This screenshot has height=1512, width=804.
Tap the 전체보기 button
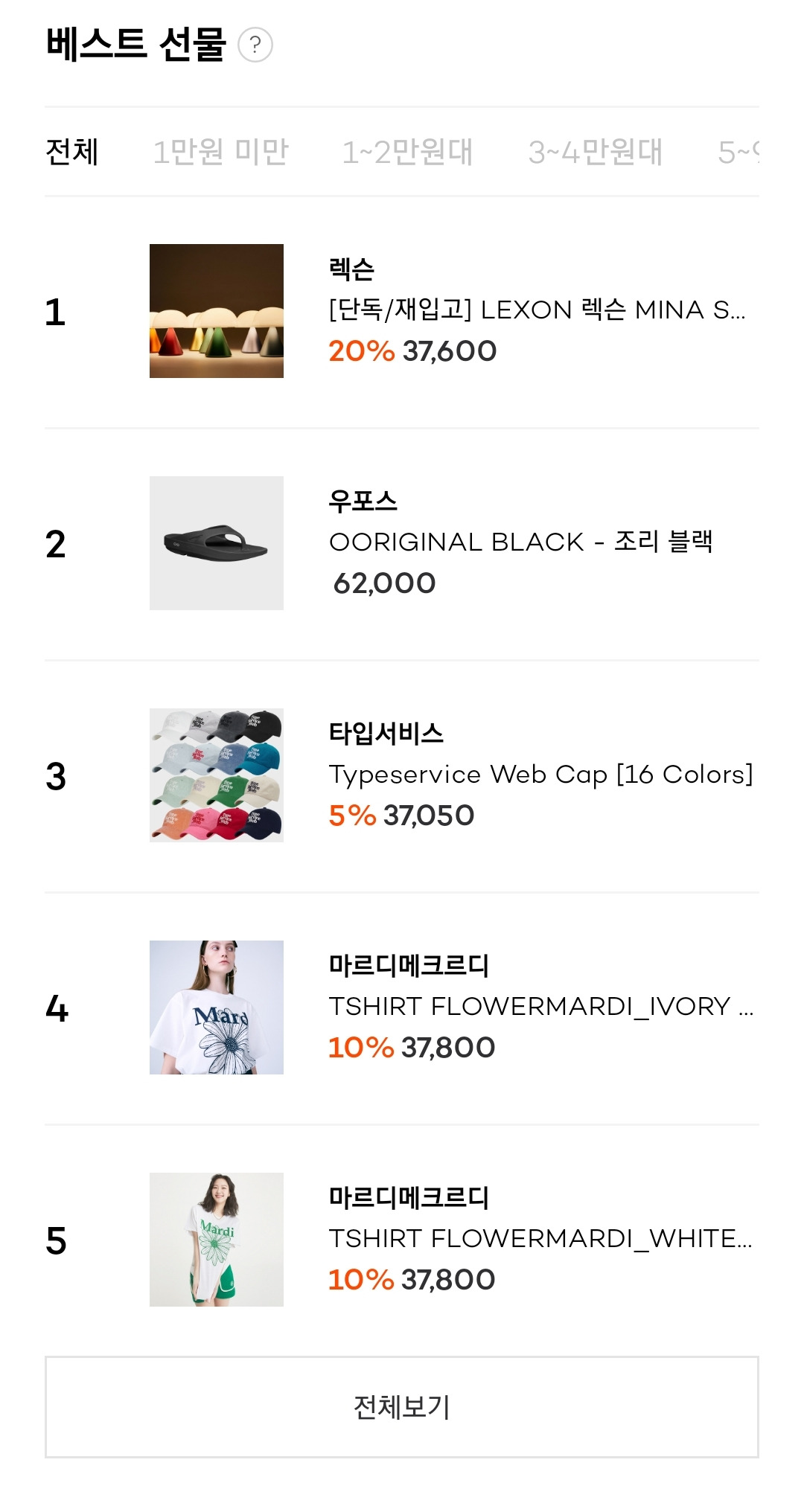click(402, 1406)
